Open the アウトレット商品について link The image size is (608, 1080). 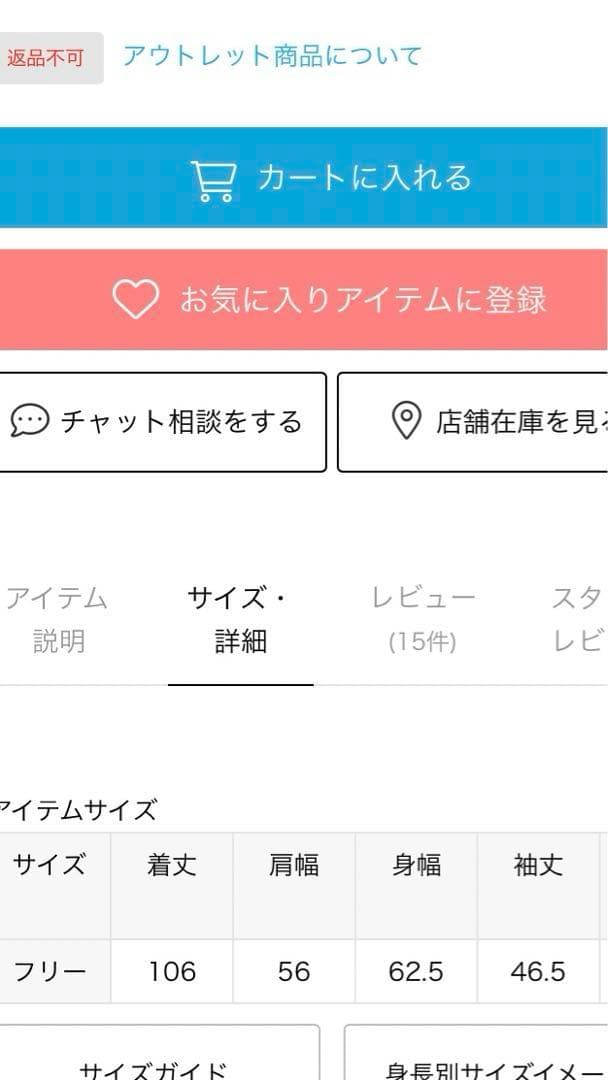(x=272, y=55)
